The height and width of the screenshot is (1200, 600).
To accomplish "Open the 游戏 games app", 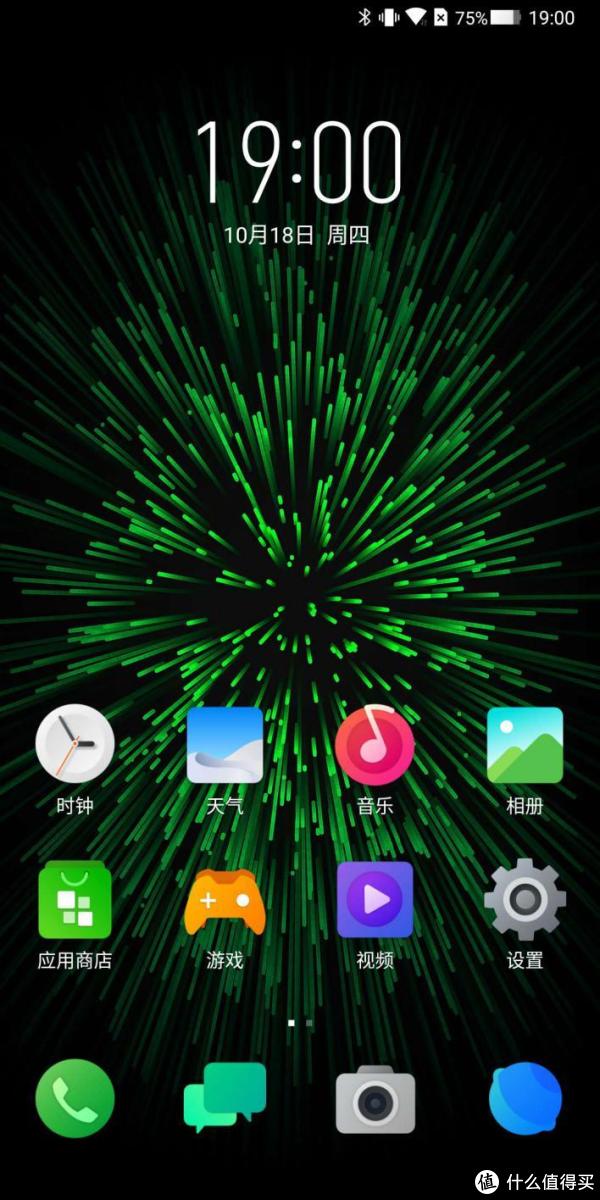I will pos(225,900).
